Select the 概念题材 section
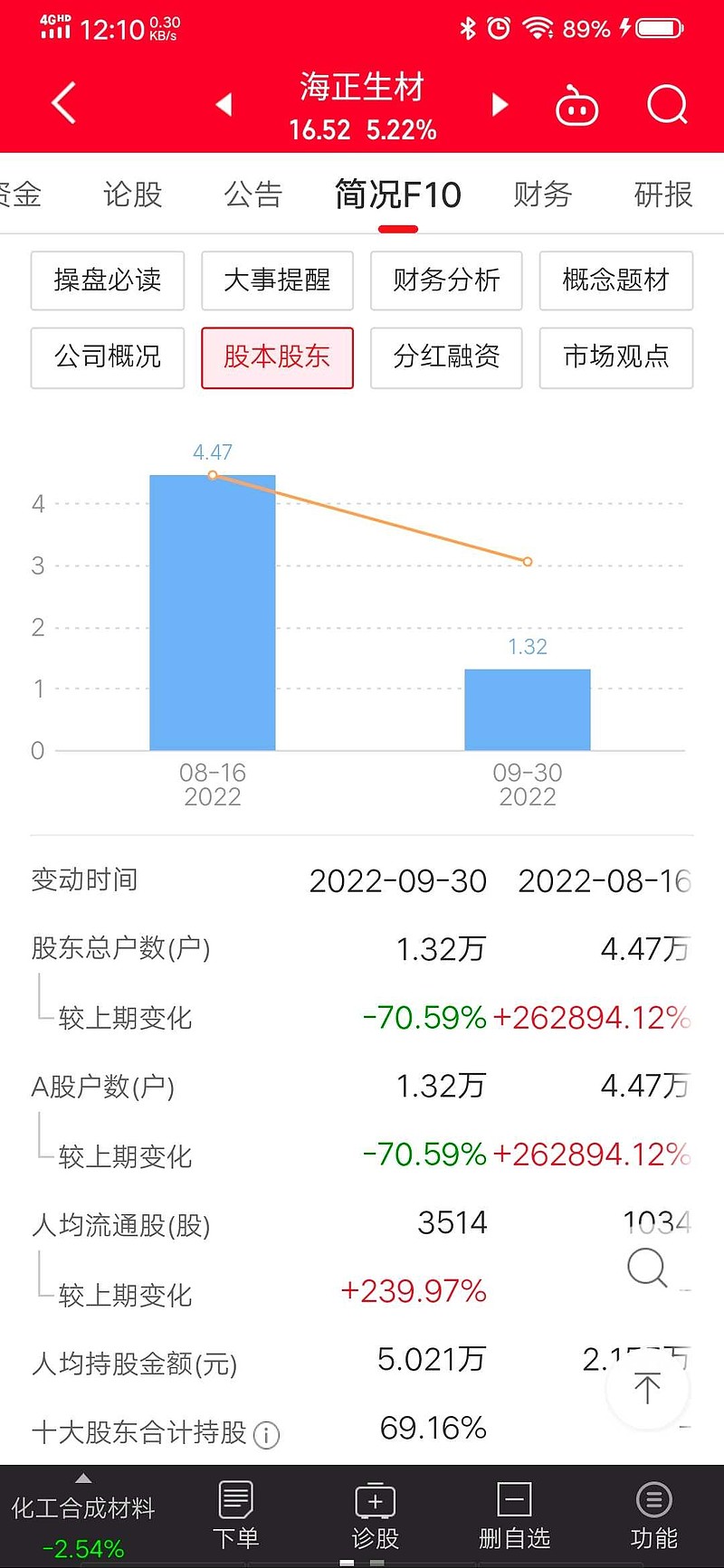The height and width of the screenshot is (1568, 724). (616, 280)
